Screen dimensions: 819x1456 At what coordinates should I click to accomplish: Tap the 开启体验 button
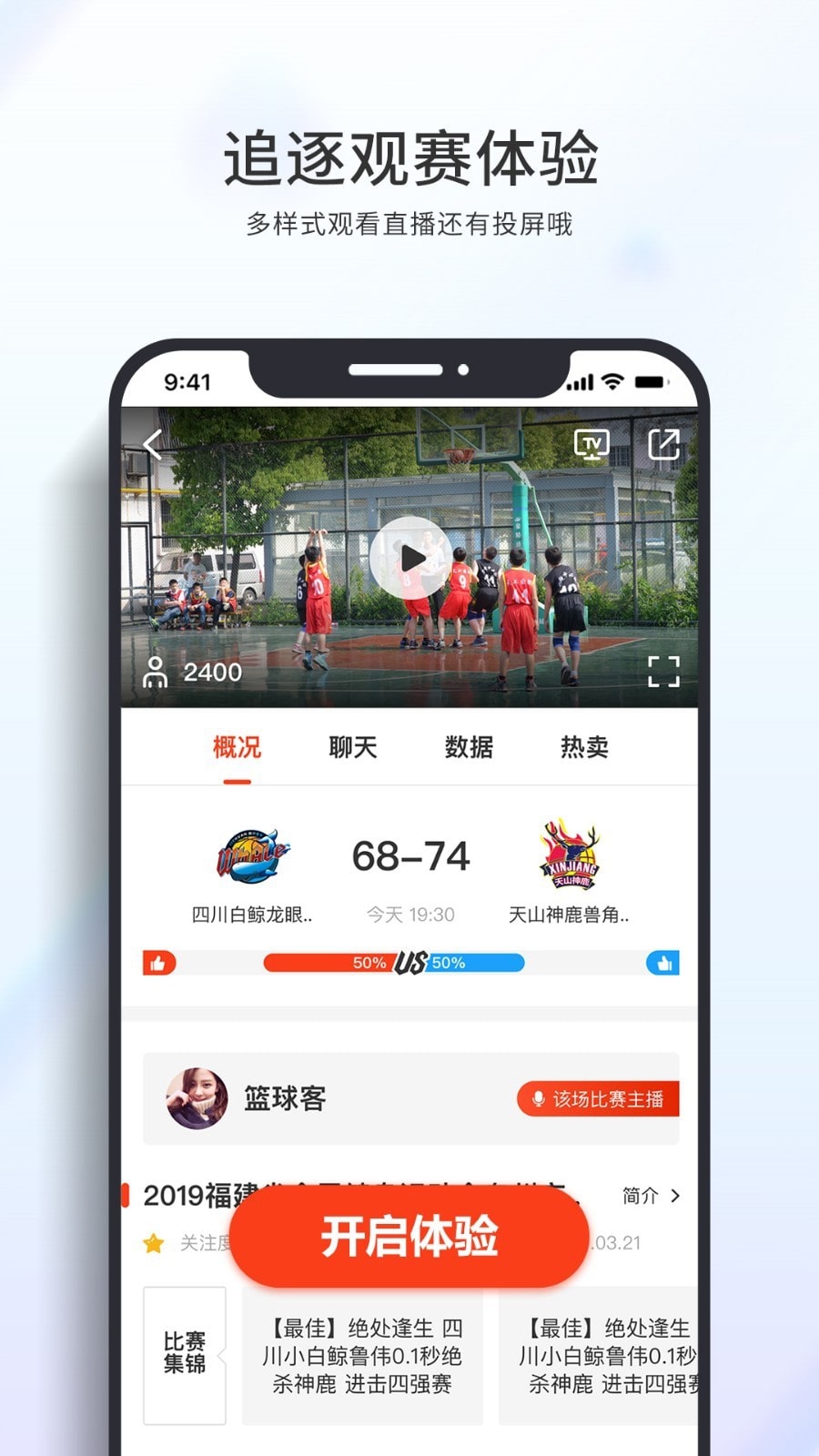coord(409,1237)
